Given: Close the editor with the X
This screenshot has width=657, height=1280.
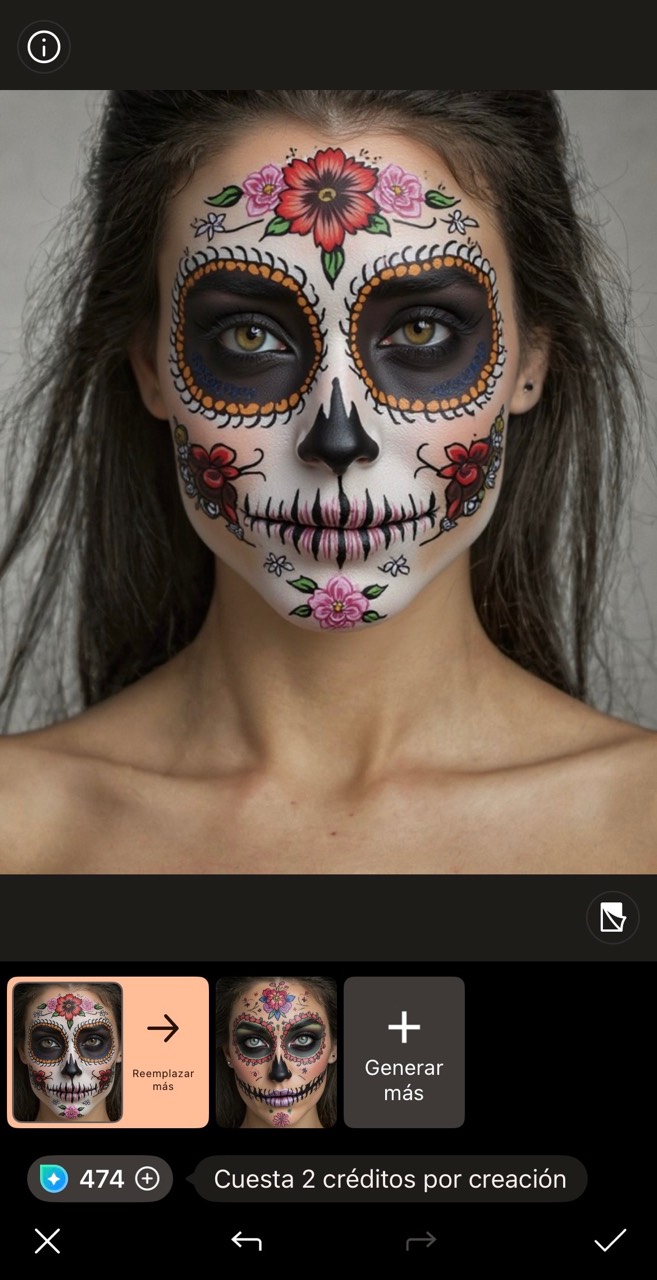Looking at the screenshot, I should pyautogui.click(x=47, y=1241).
